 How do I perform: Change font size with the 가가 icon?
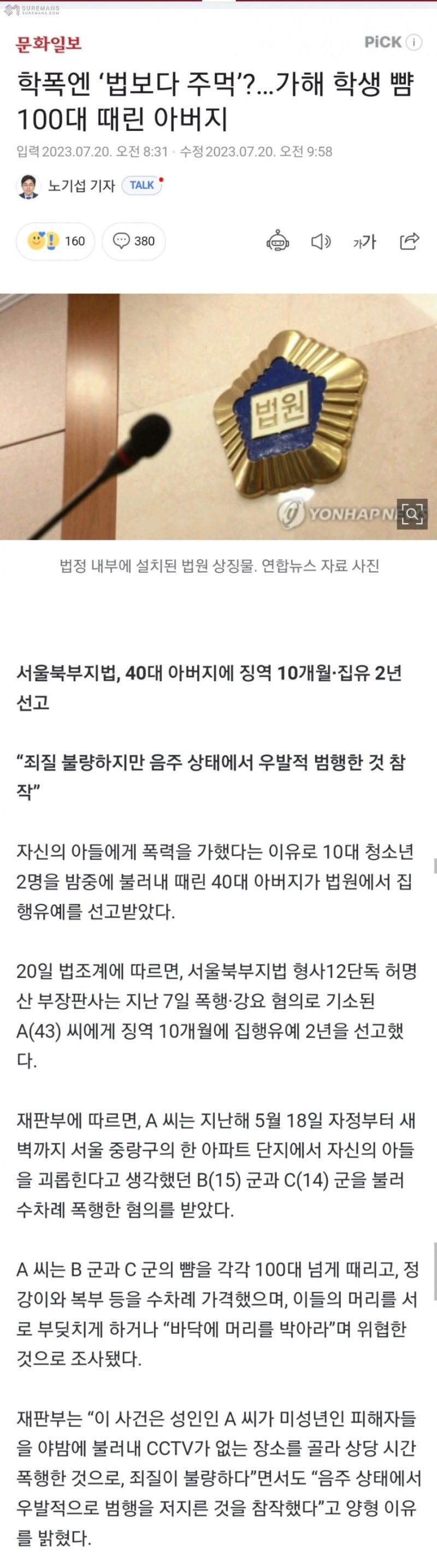(364, 242)
